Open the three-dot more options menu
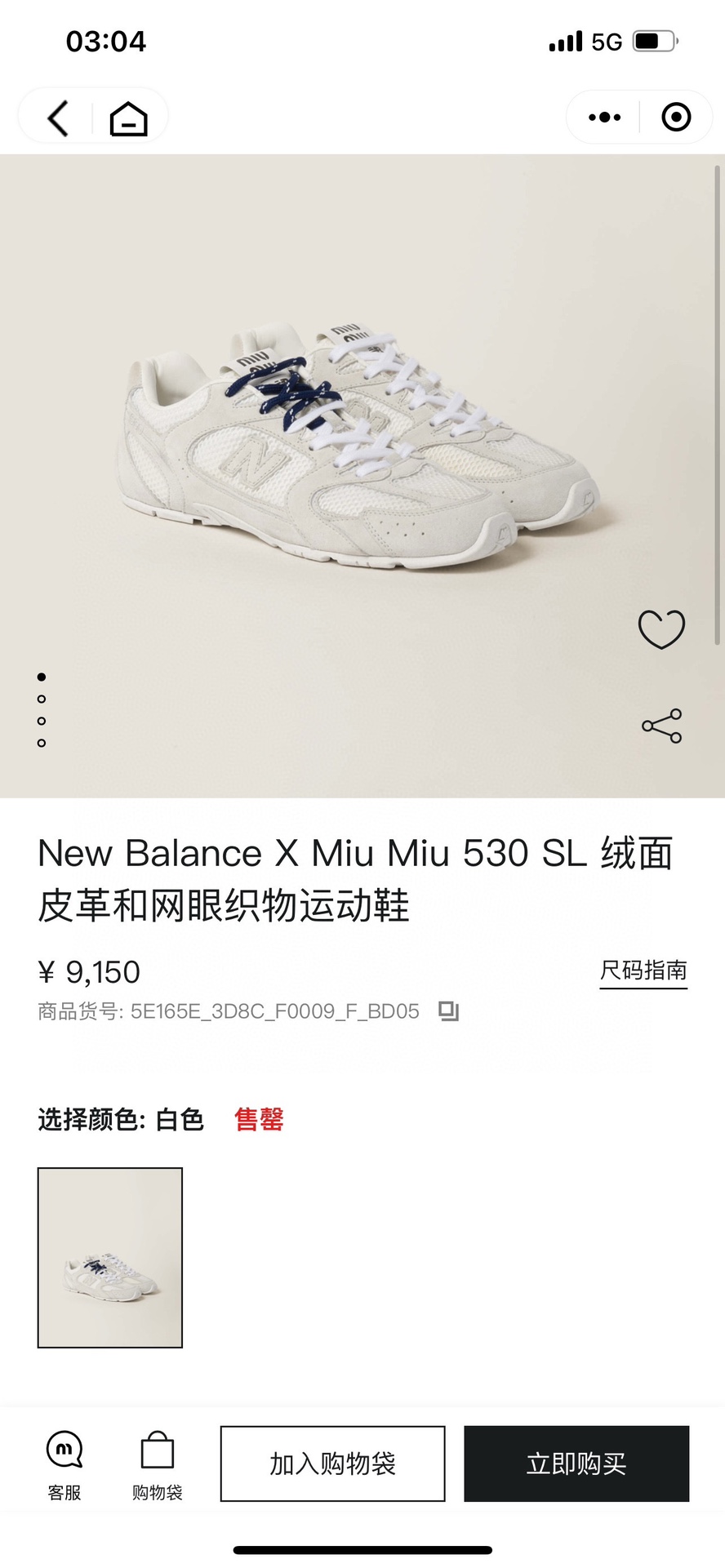Screen dimensions: 725x1568 click(604, 118)
